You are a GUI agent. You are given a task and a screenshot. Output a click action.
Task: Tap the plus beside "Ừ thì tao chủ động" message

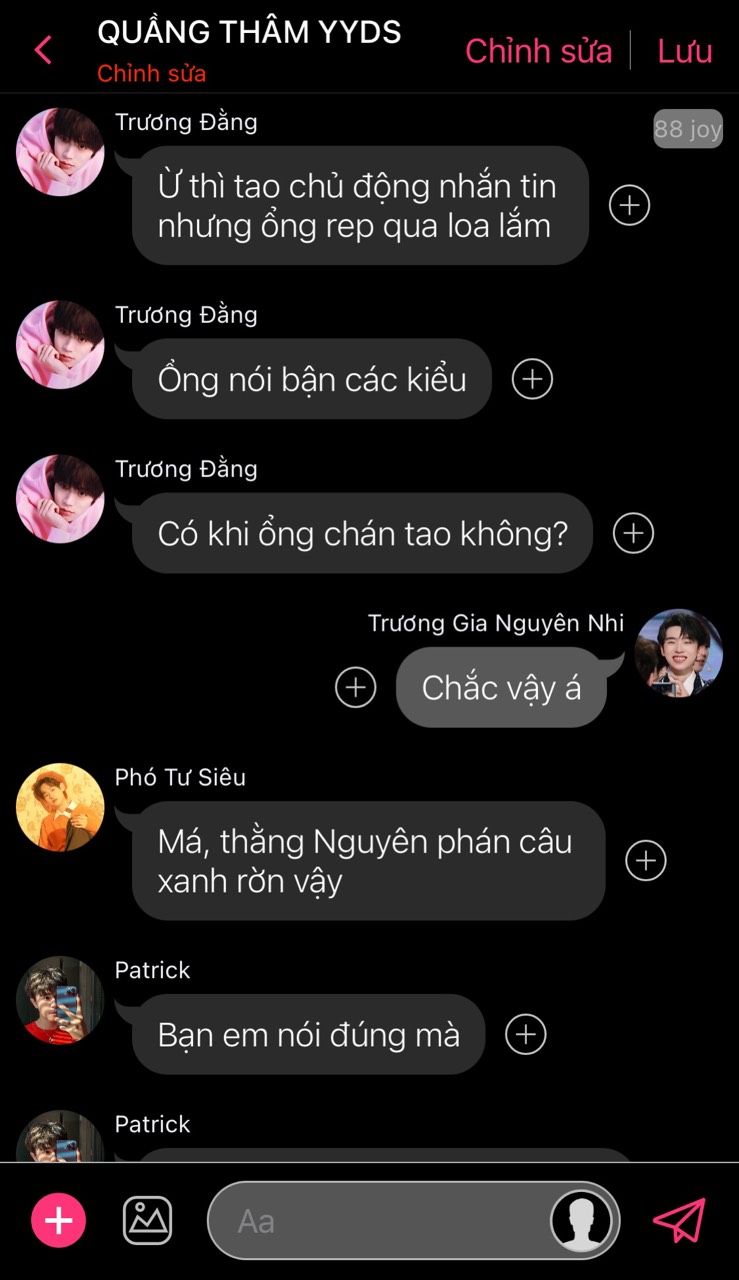[630, 205]
